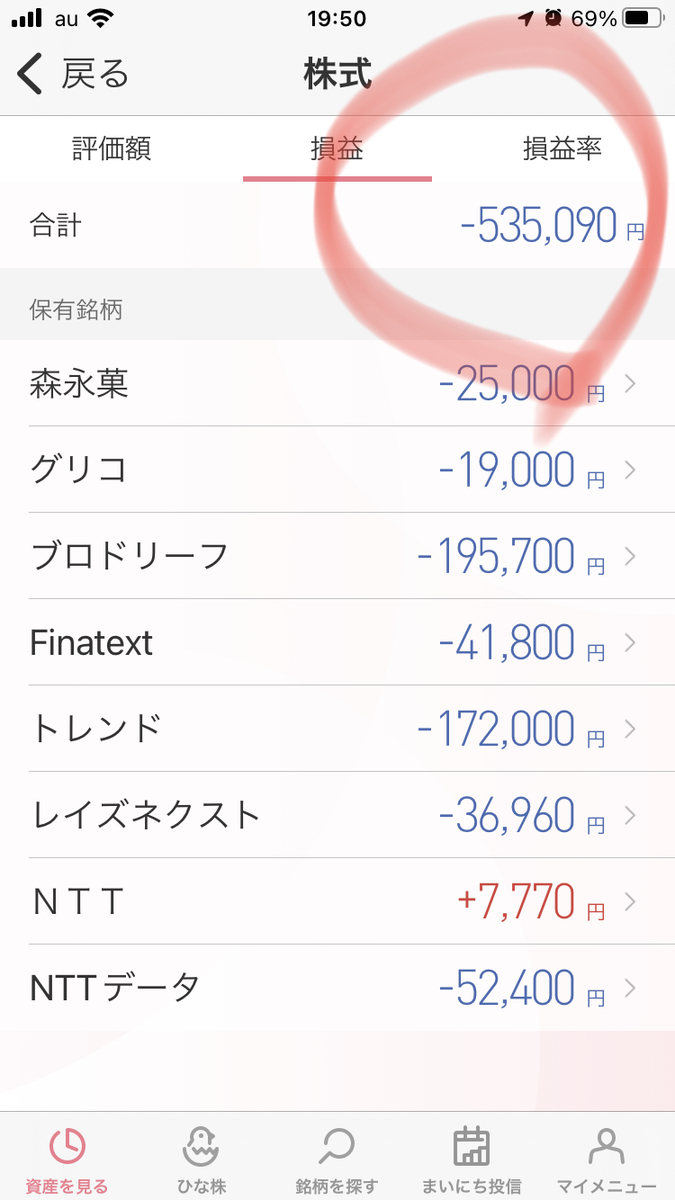The image size is (675, 1200).
Task: Go to 銘柄を探す search tab
Action: (x=337, y=1160)
